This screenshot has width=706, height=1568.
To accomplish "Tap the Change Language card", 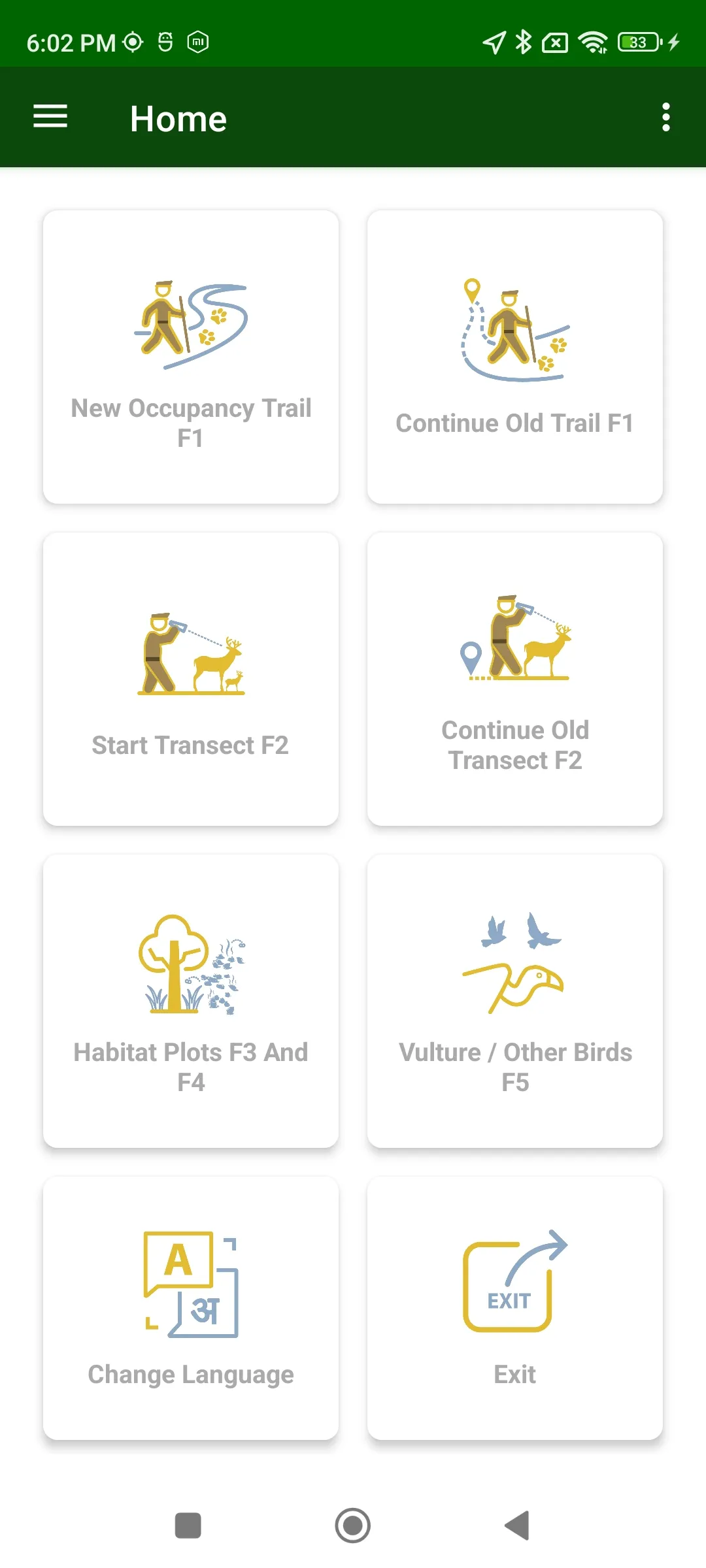I will (x=191, y=1308).
